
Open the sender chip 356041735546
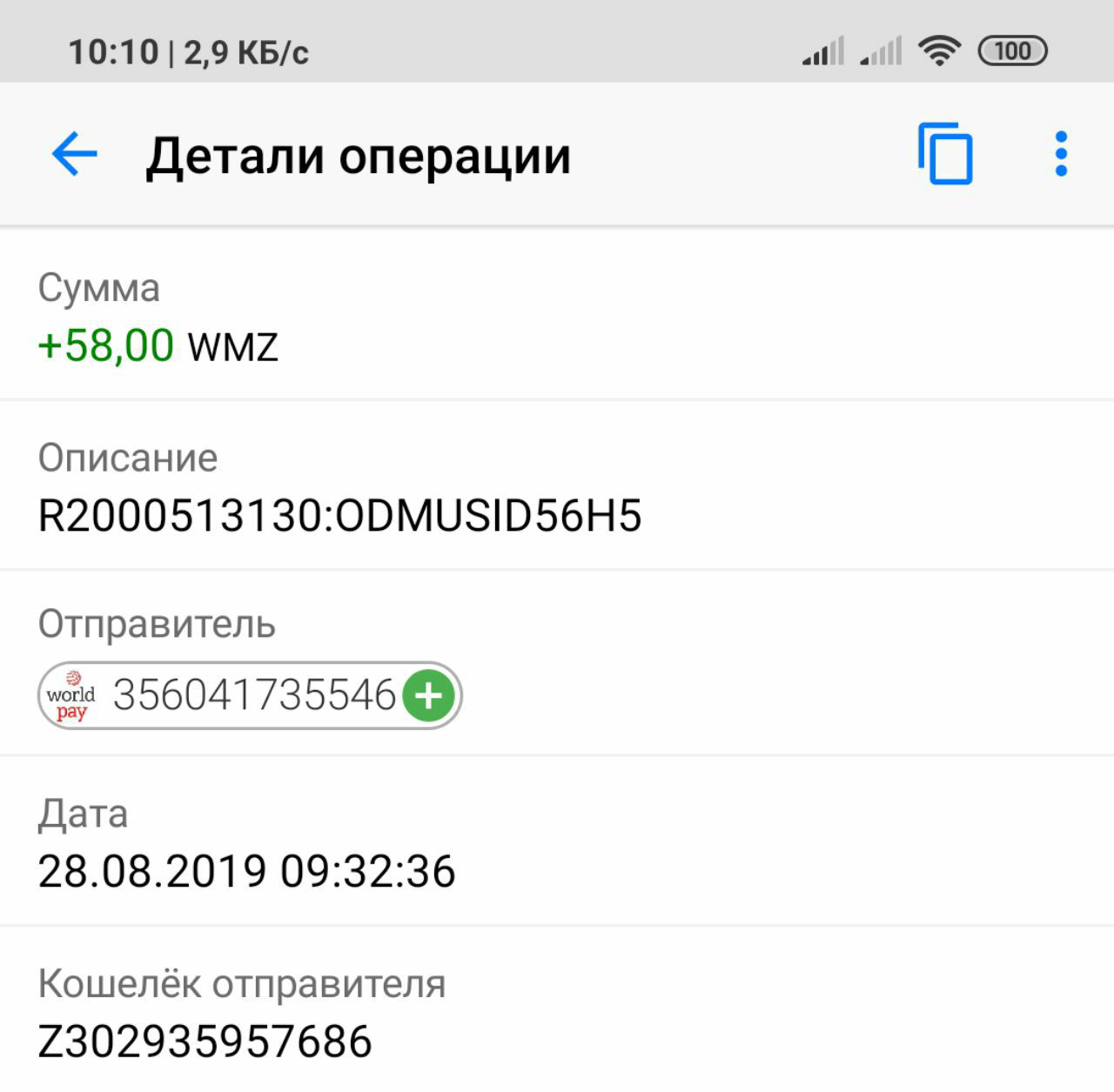(x=250, y=695)
